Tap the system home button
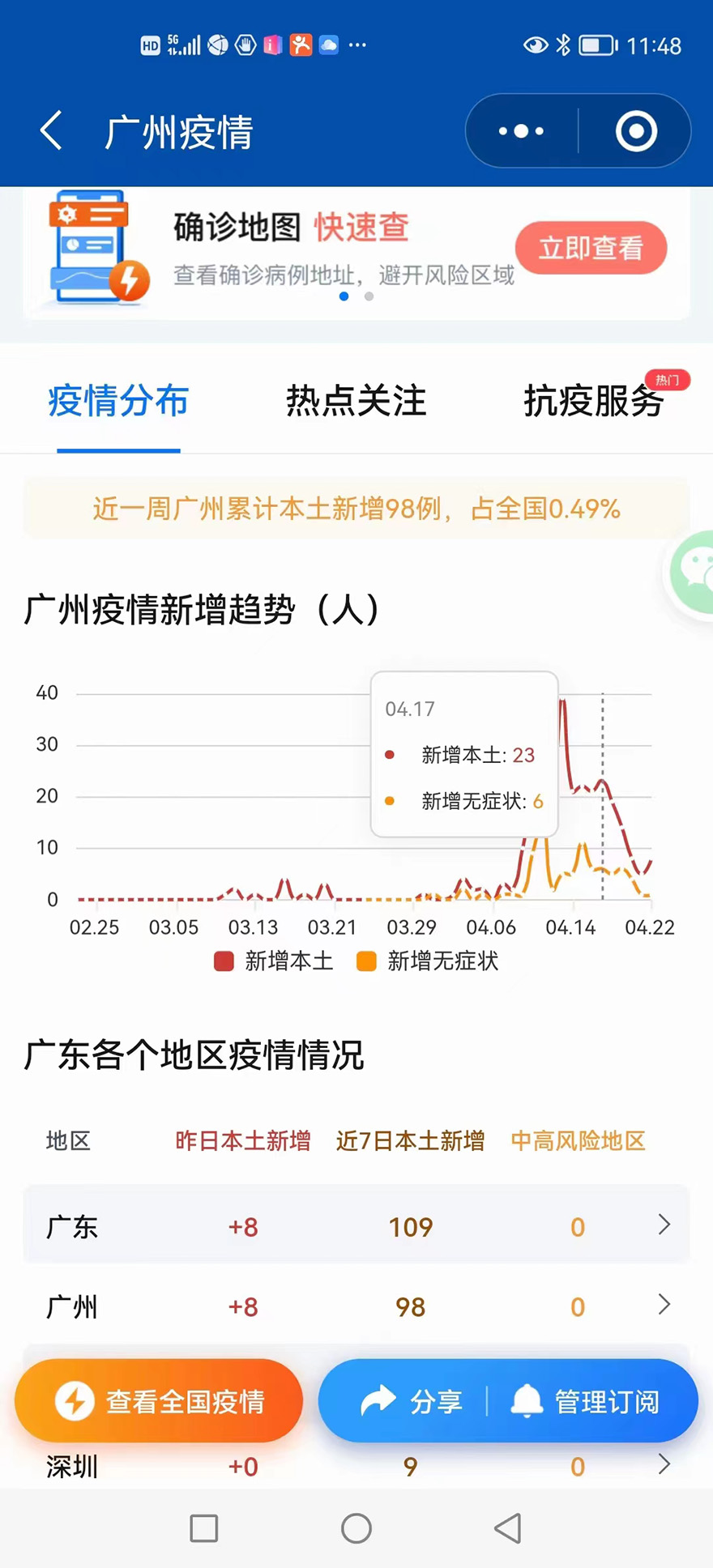The image size is (713, 1568). click(x=356, y=1528)
